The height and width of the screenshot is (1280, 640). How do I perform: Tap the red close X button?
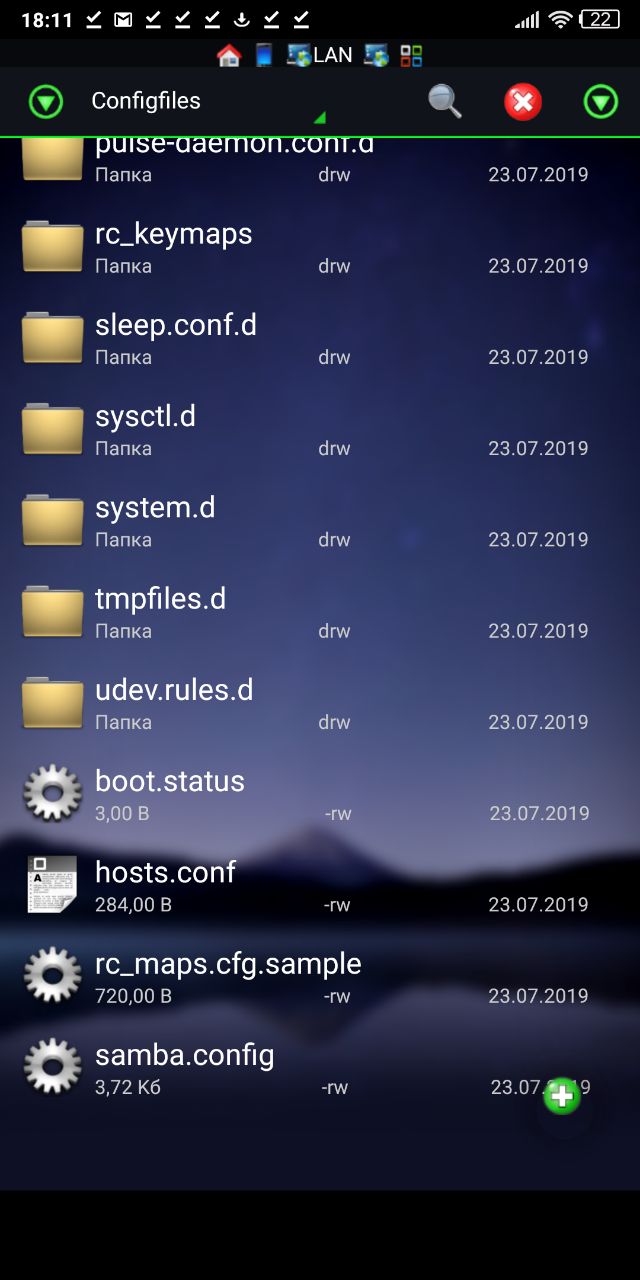click(523, 101)
